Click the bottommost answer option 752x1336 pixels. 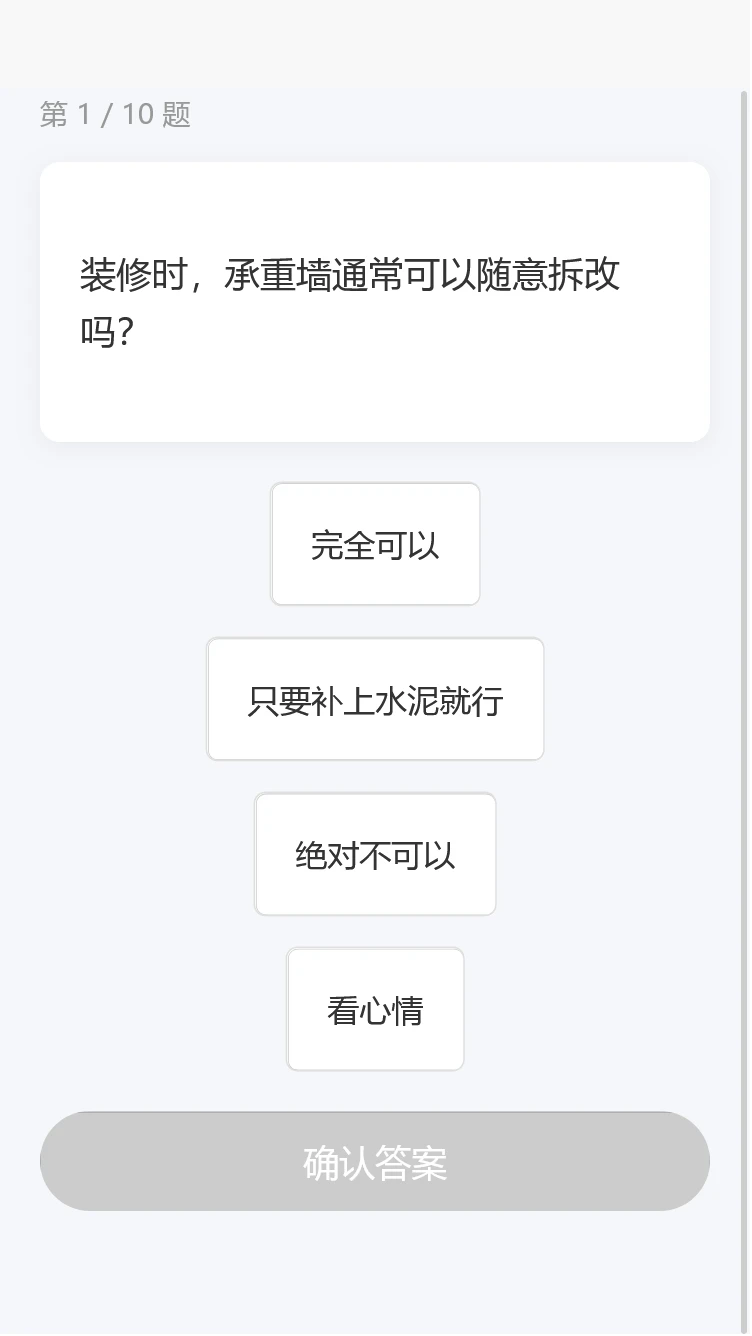pos(375,1009)
